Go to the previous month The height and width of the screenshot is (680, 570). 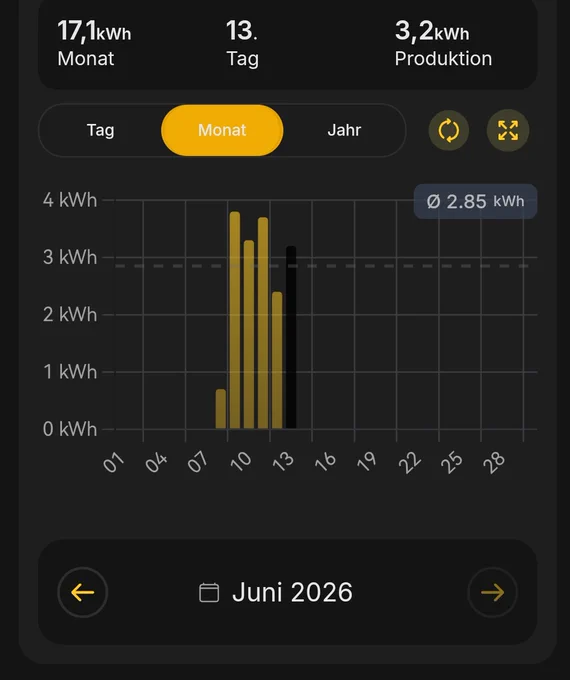(82, 592)
